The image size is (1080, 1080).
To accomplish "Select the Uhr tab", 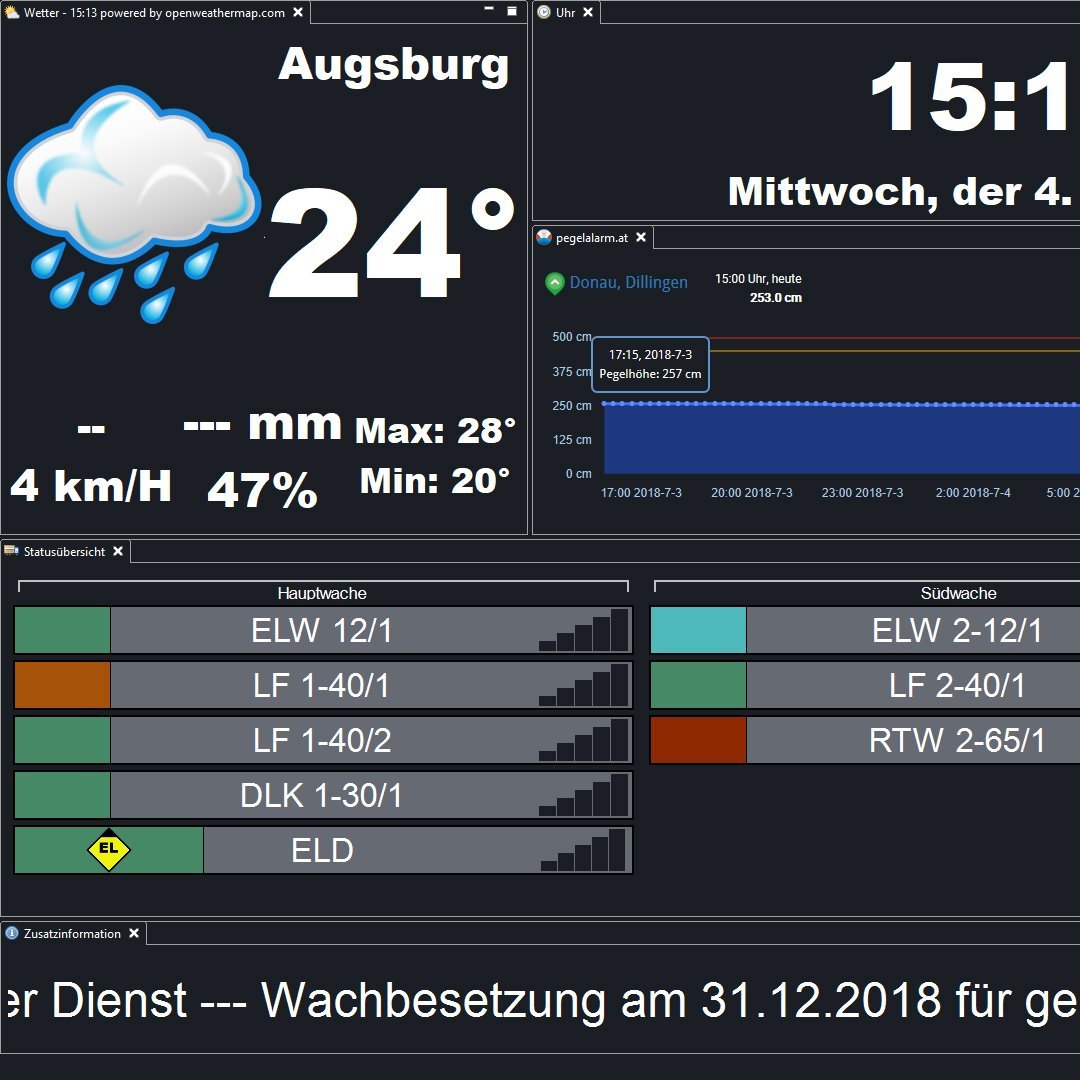I will [x=564, y=13].
